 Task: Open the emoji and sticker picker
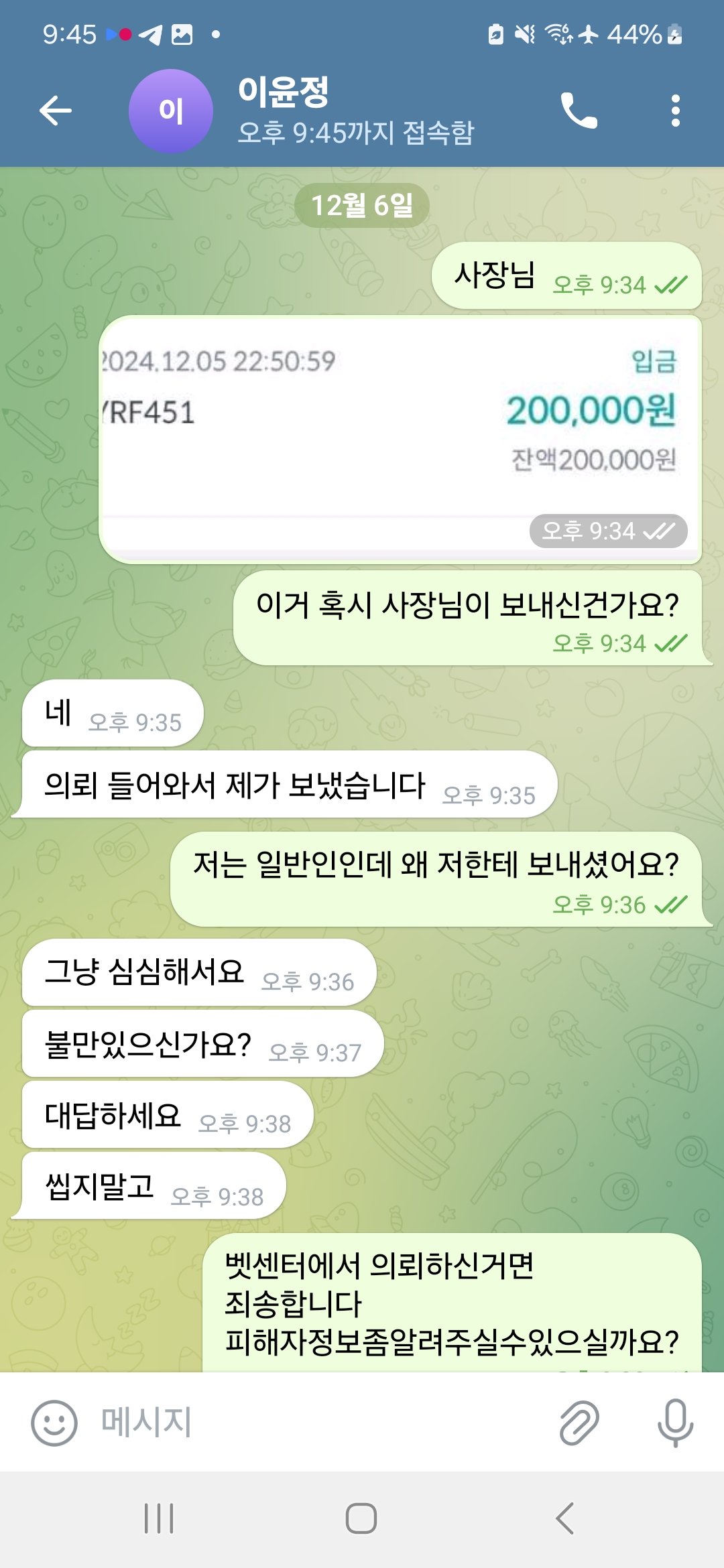pyautogui.click(x=54, y=1423)
